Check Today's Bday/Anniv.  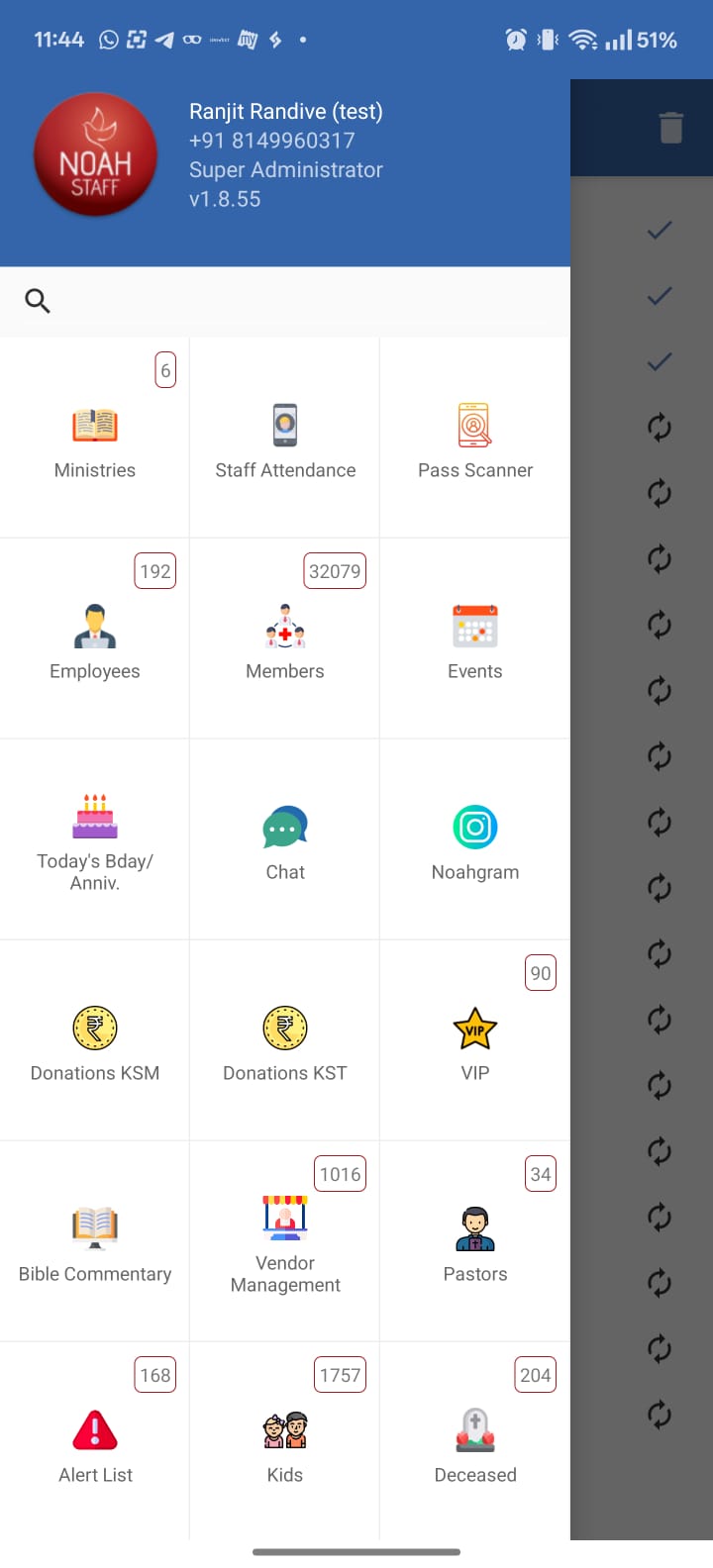point(95,840)
